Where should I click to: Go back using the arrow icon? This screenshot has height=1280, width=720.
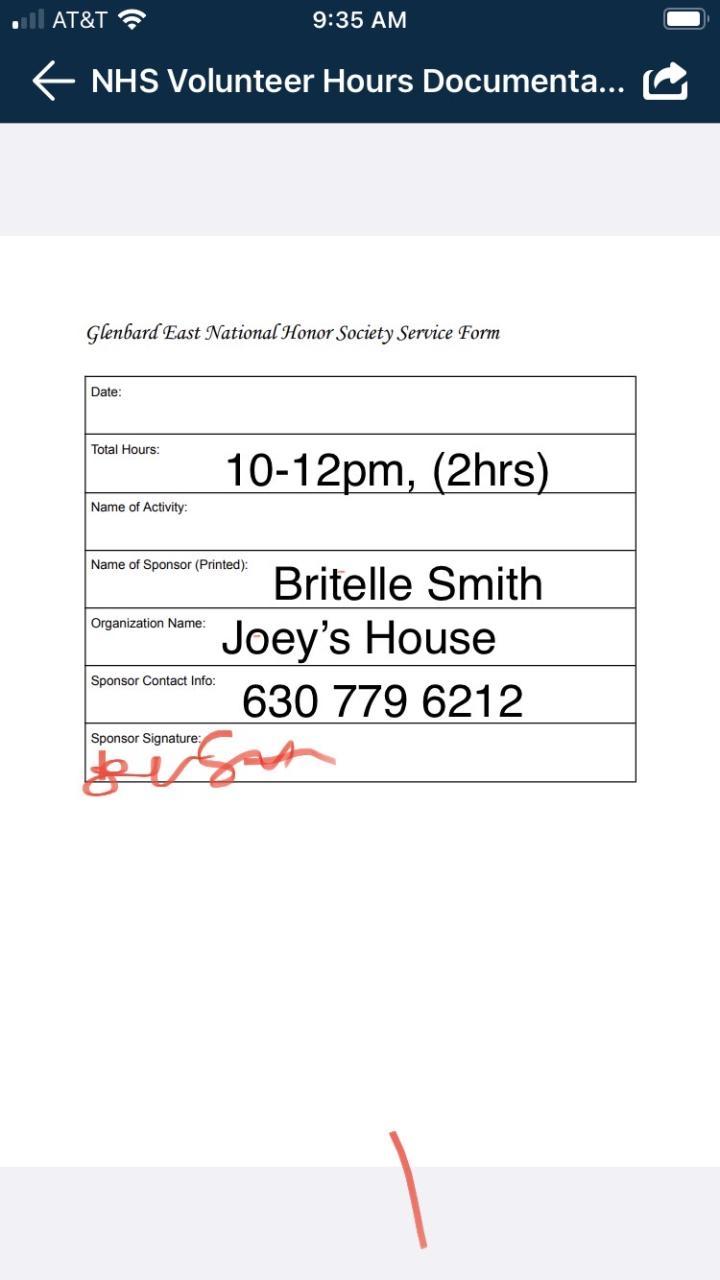pyautogui.click(x=53, y=81)
